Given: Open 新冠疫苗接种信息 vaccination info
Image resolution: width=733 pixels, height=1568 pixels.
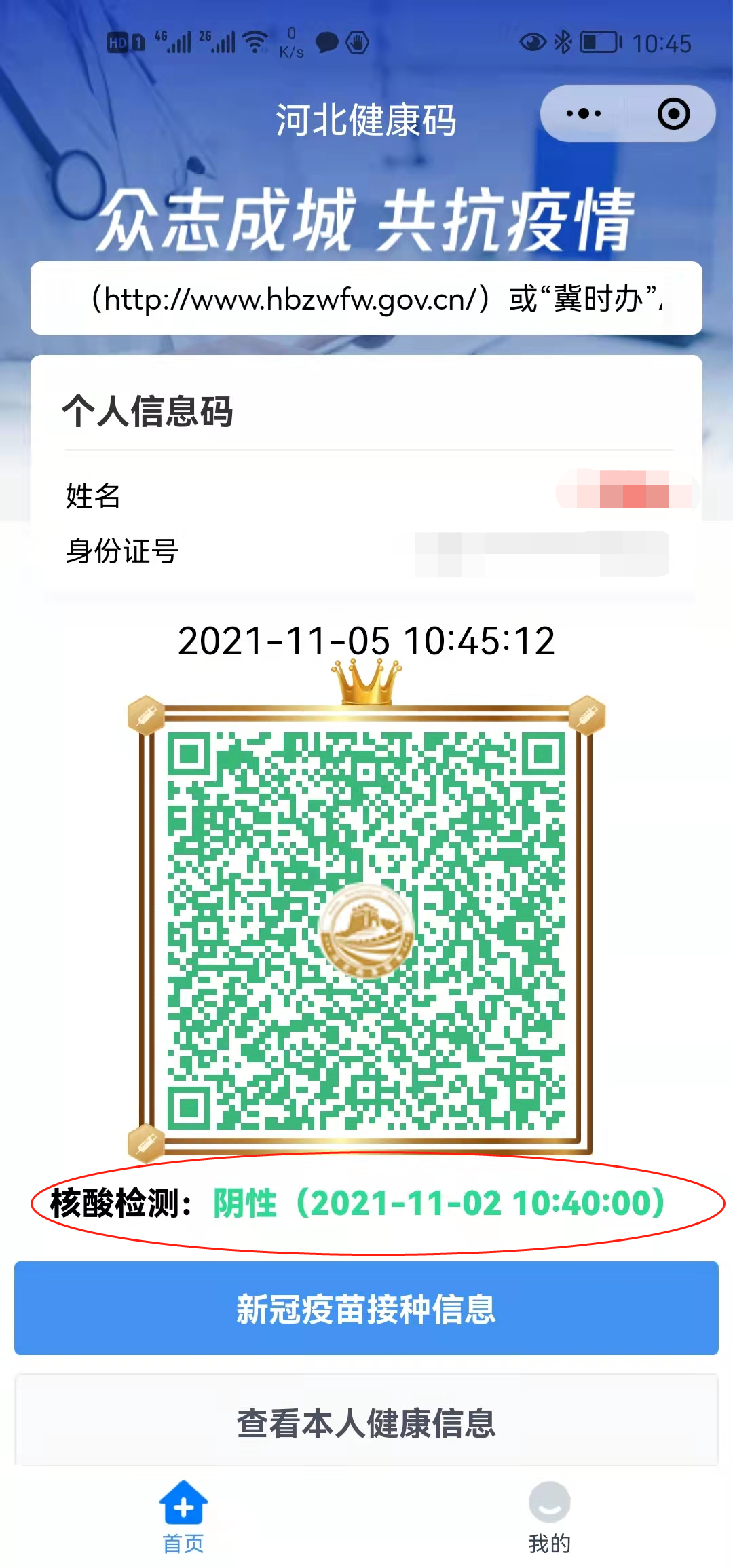Looking at the screenshot, I should pyautogui.click(x=366, y=1308).
